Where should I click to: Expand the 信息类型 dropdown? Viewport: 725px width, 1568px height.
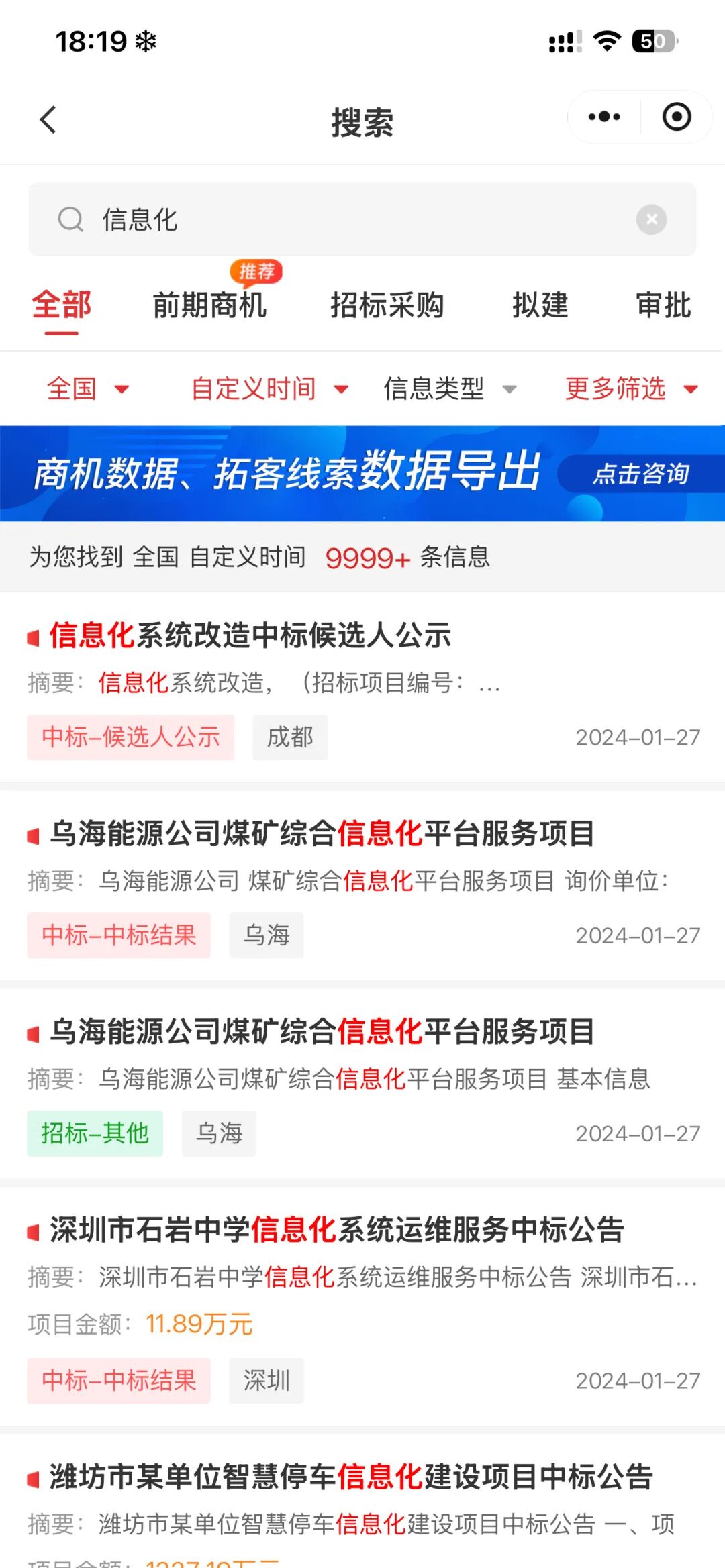(450, 388)
